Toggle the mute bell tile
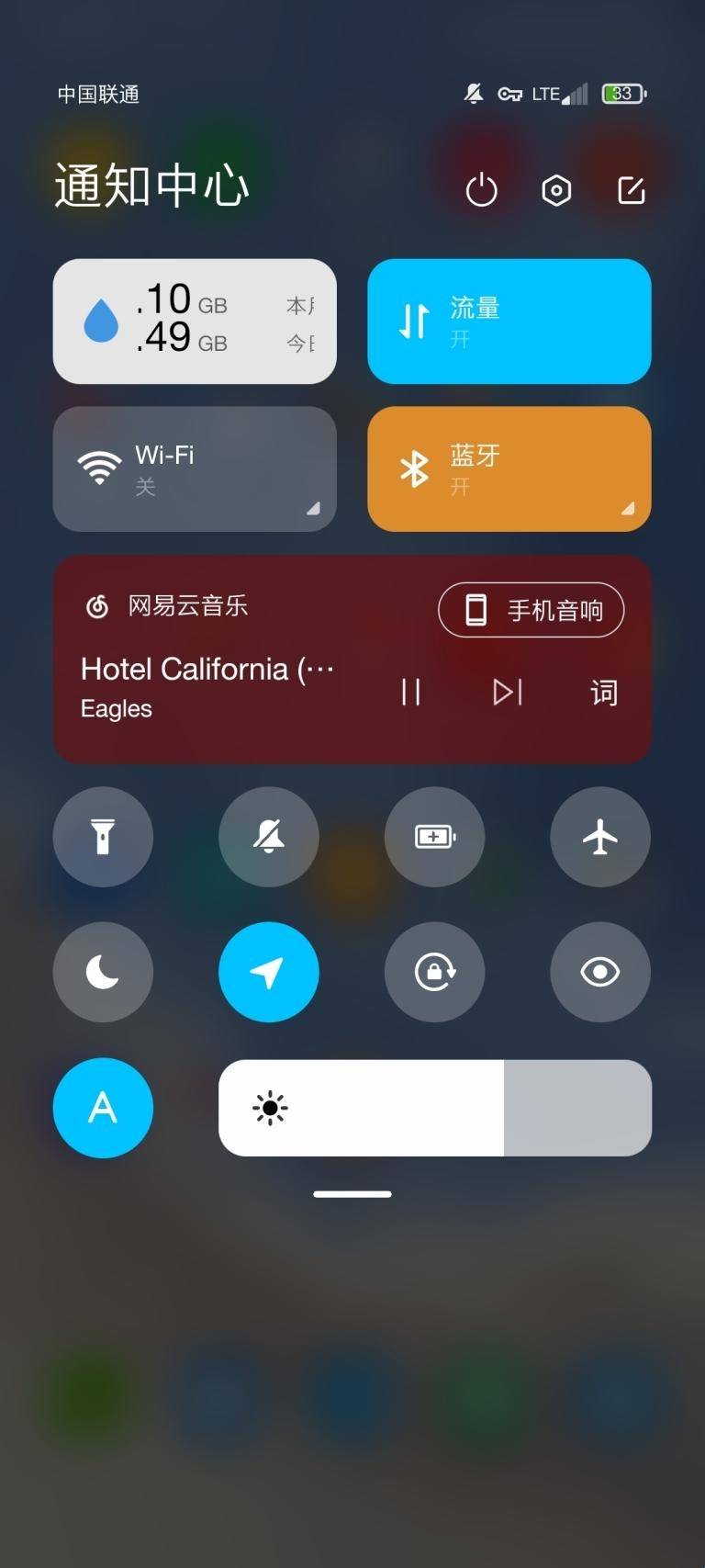 [x=269, y=837]
